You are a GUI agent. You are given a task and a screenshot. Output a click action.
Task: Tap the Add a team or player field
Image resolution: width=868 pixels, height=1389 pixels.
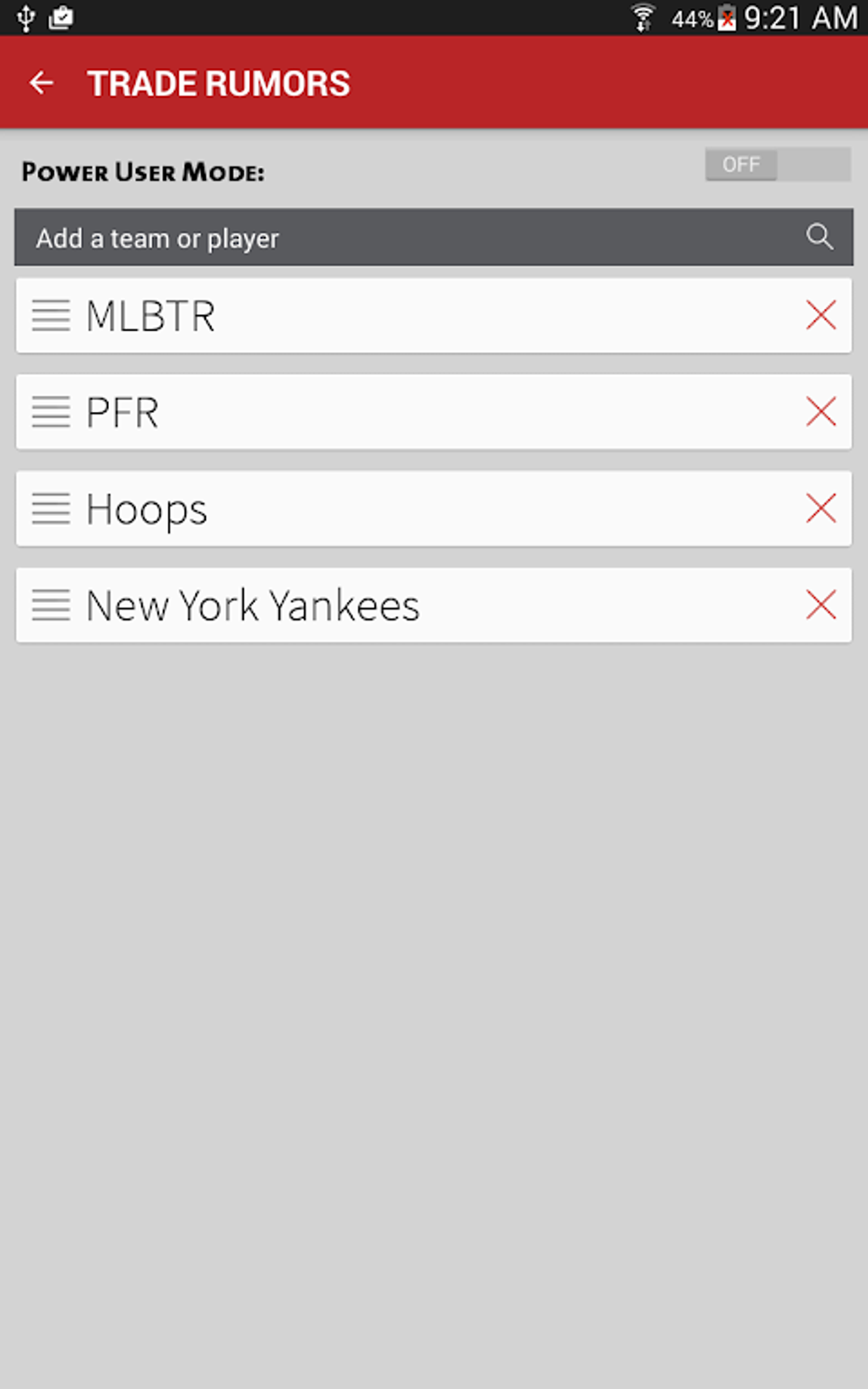tap(408, 238)
